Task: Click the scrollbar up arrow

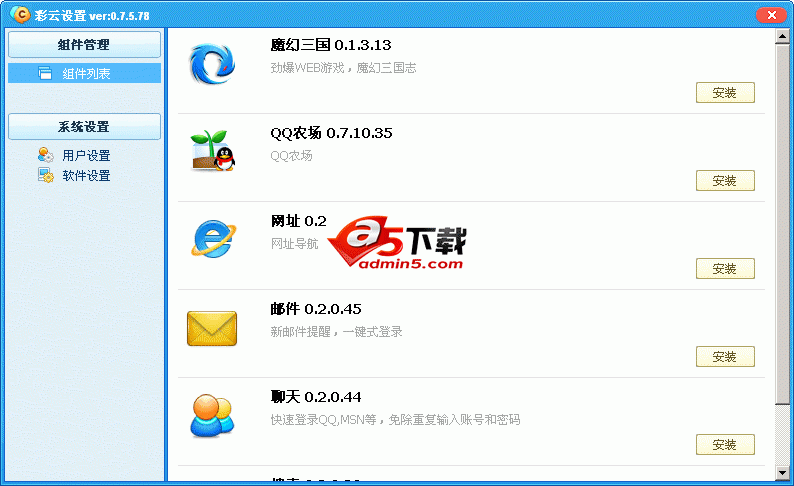Action: (782, 37)
